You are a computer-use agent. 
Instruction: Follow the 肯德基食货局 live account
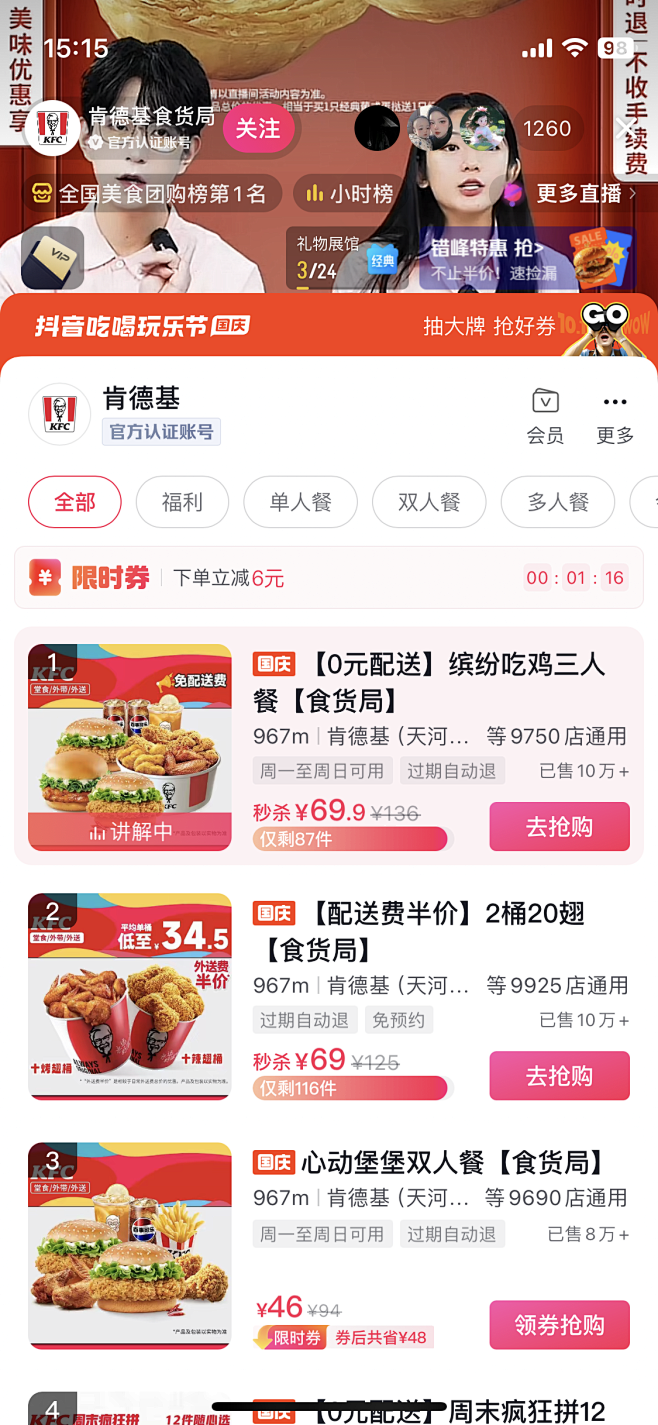tap(258, 129)
